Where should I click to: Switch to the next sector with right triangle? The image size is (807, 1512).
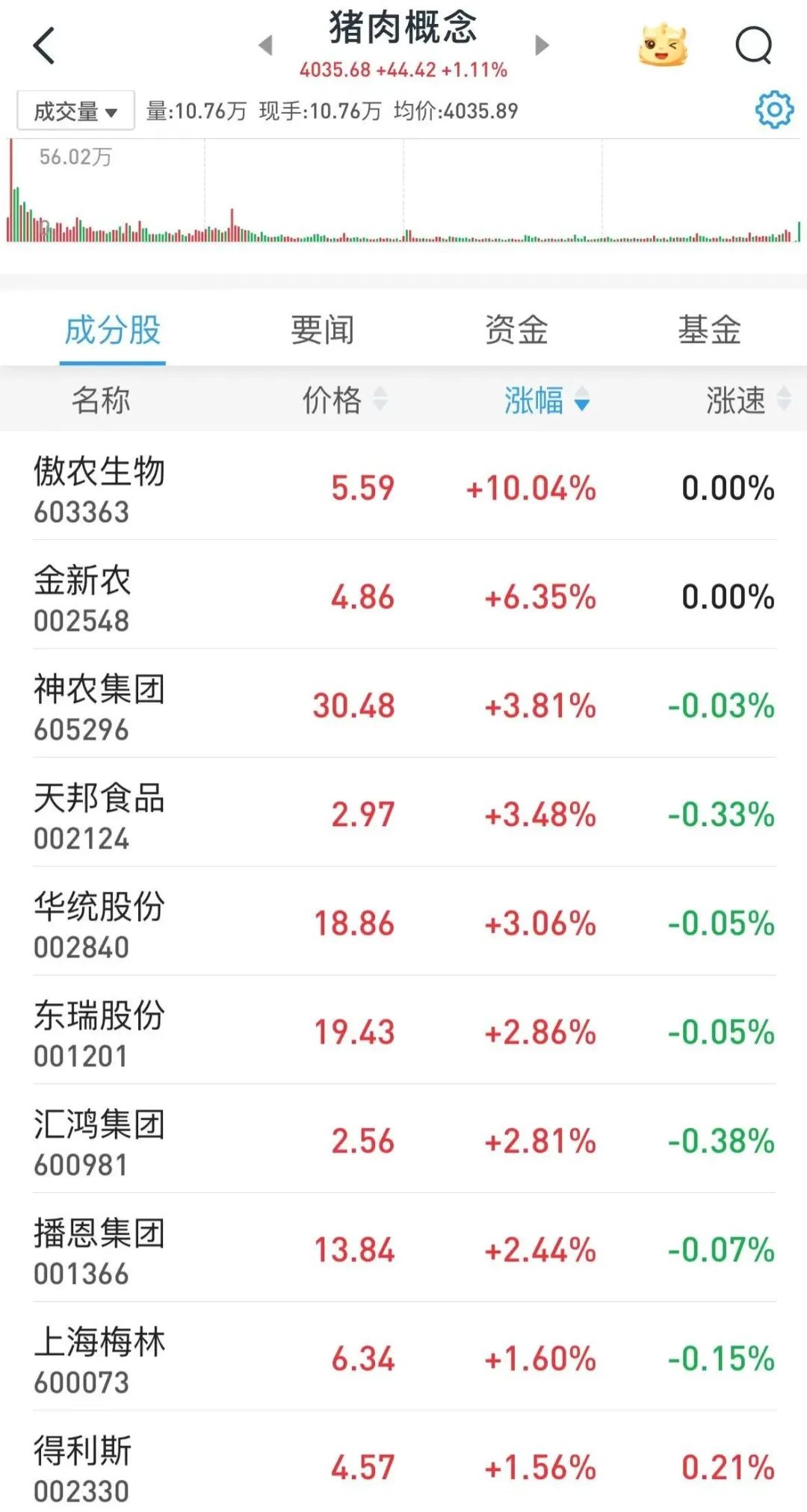pos(542,46)
